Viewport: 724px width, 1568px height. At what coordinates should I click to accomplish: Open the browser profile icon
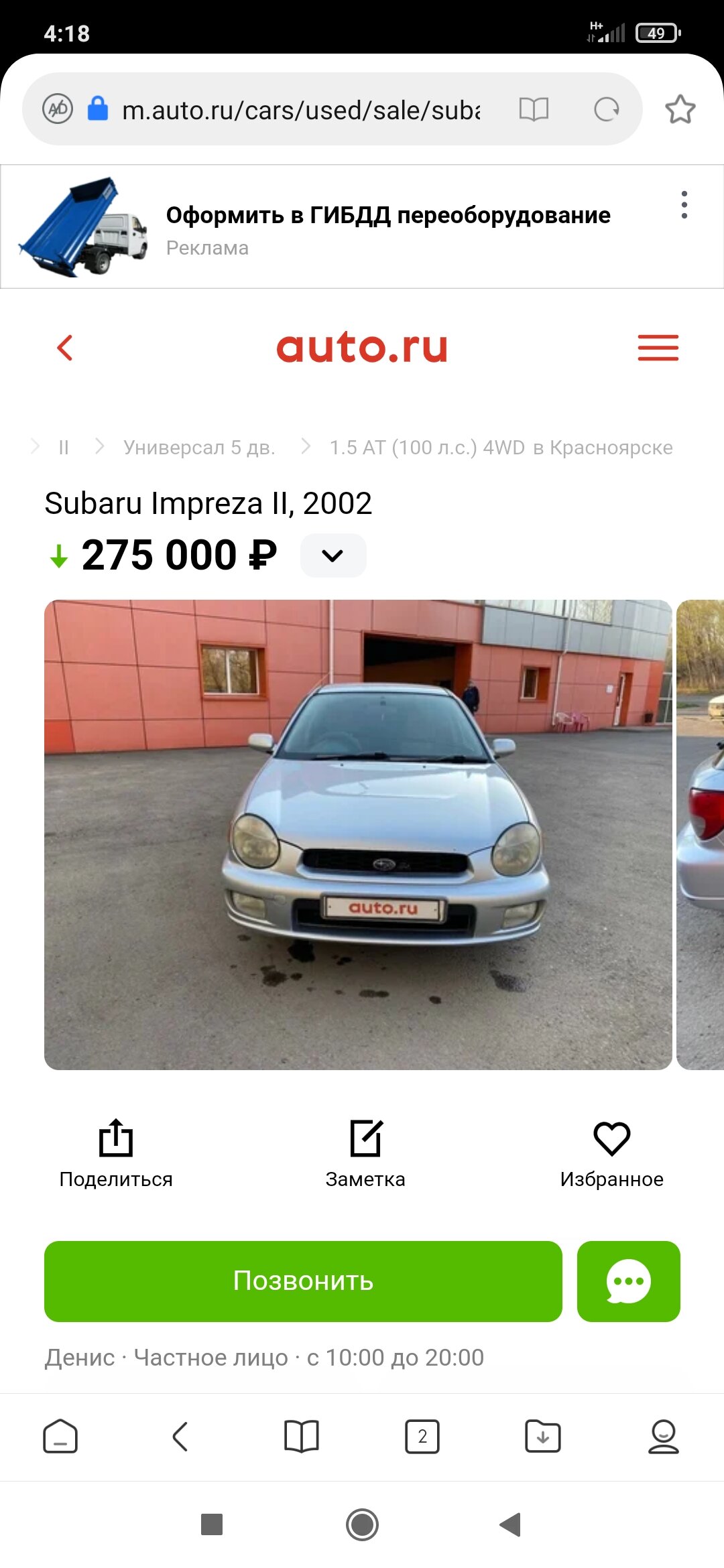pos(664,1437)
